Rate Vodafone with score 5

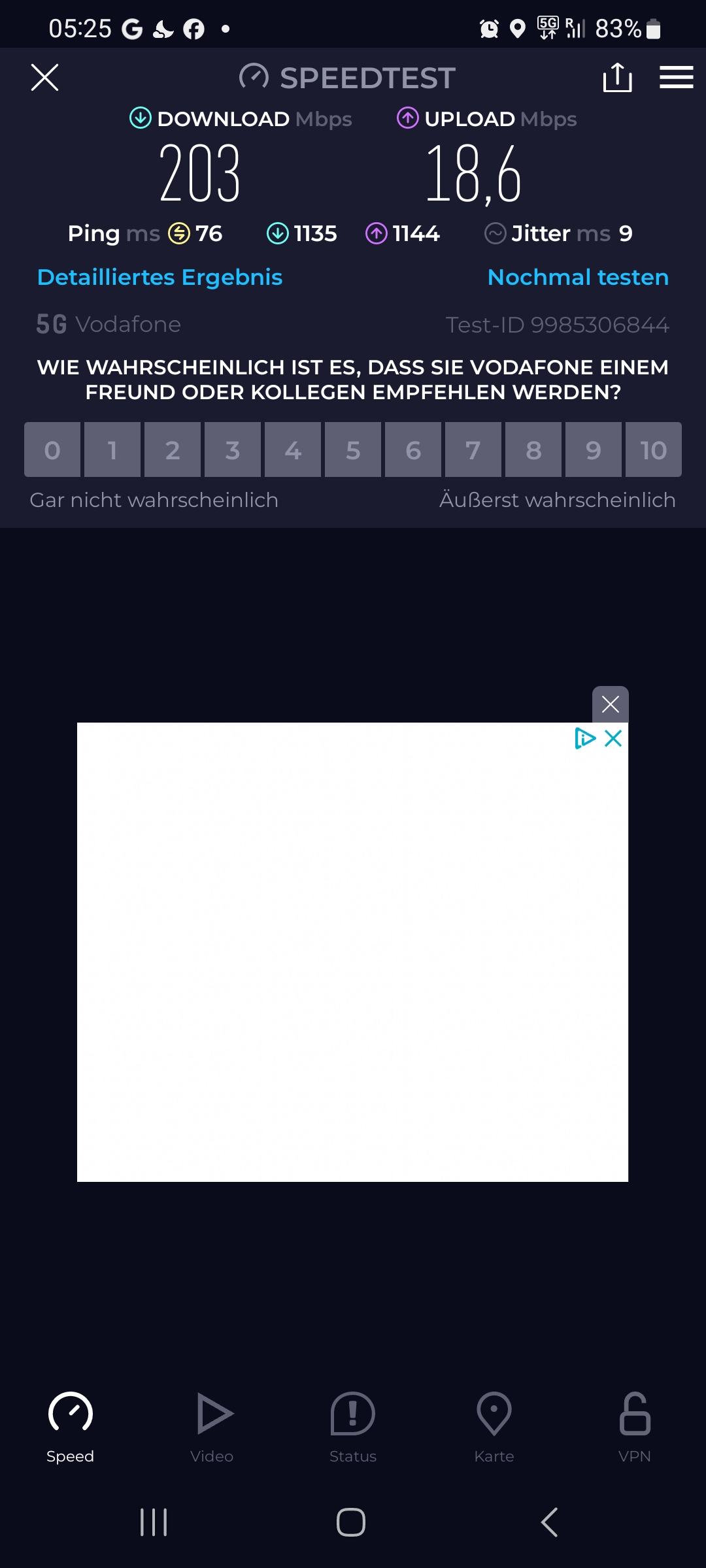tap(353, 450)
